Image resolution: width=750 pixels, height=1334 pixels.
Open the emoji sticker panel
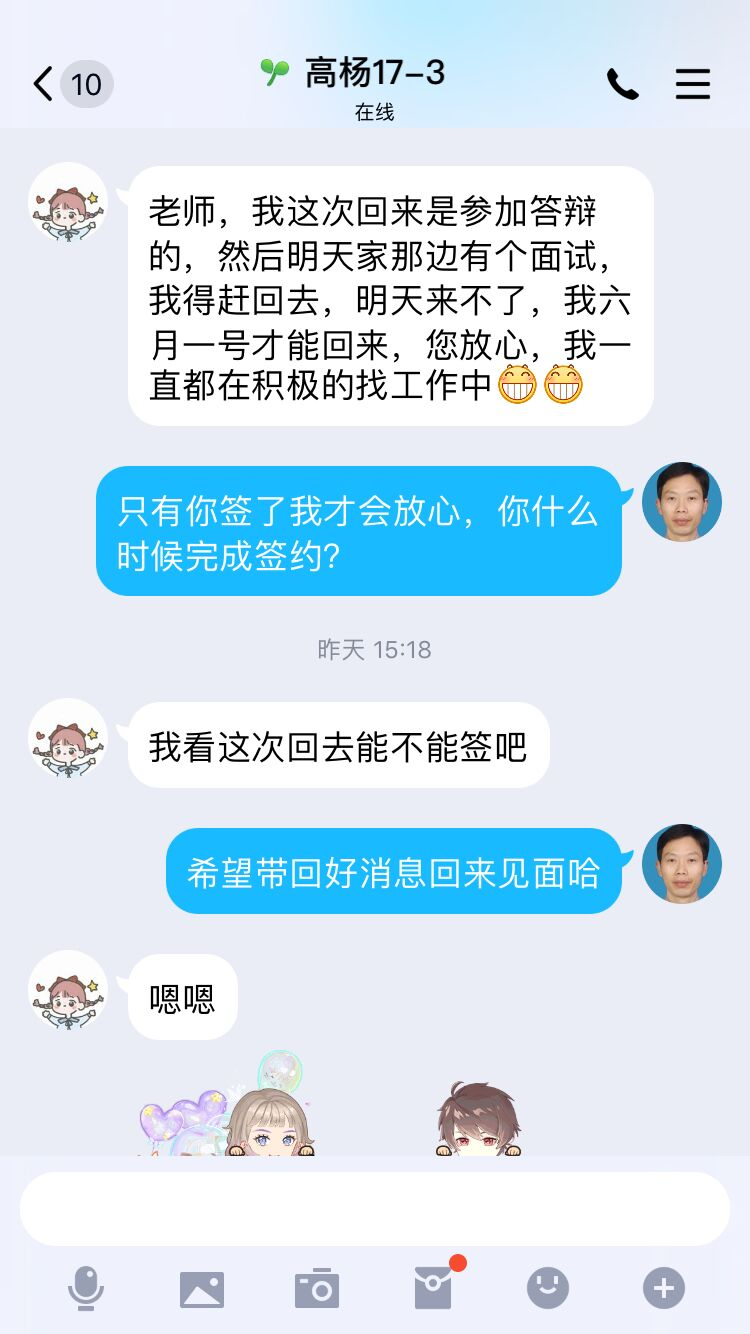[548, 1288]
